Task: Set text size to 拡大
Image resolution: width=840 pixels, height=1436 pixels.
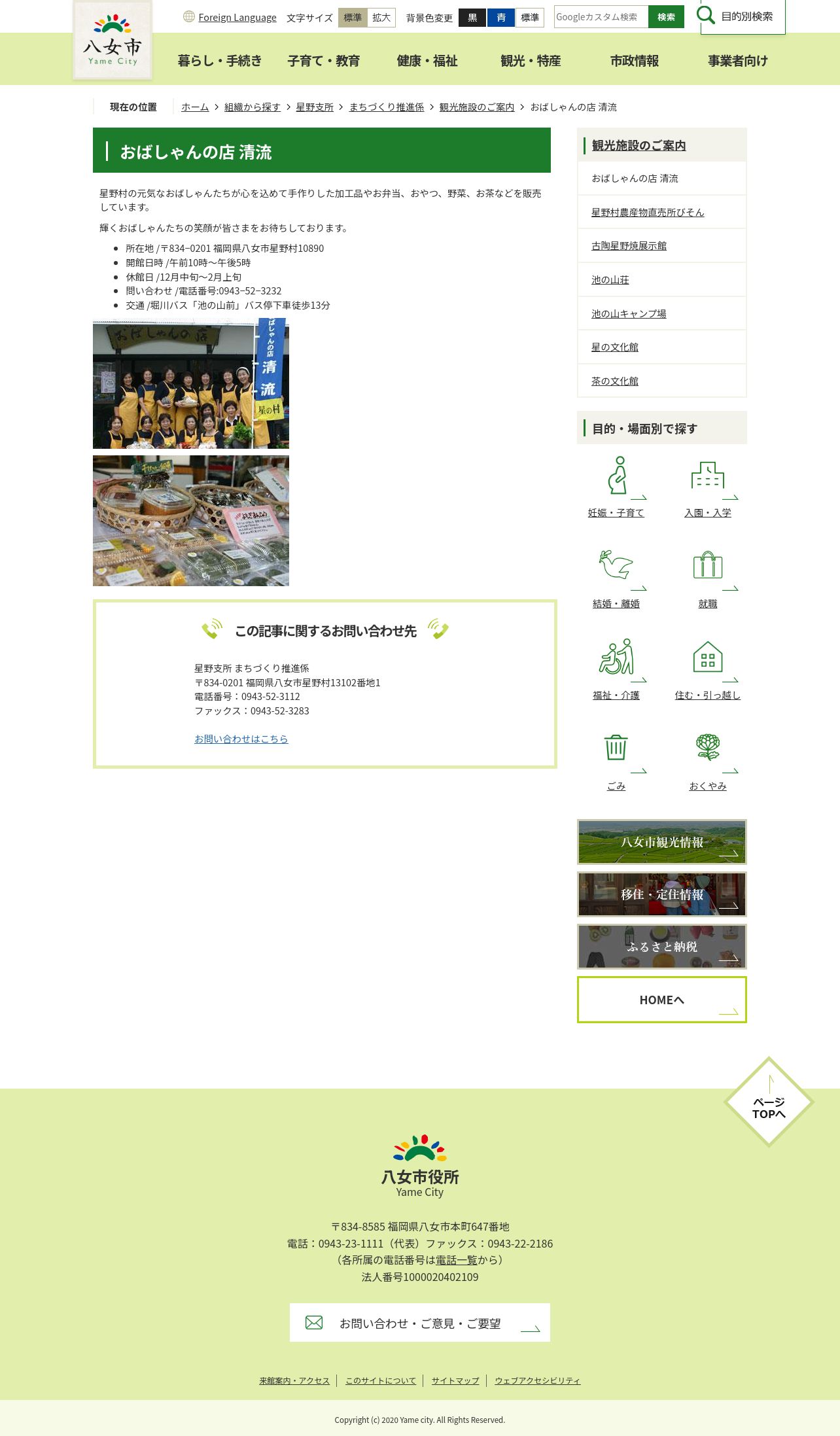Action: pyautogui.click(x=381, y=18)
